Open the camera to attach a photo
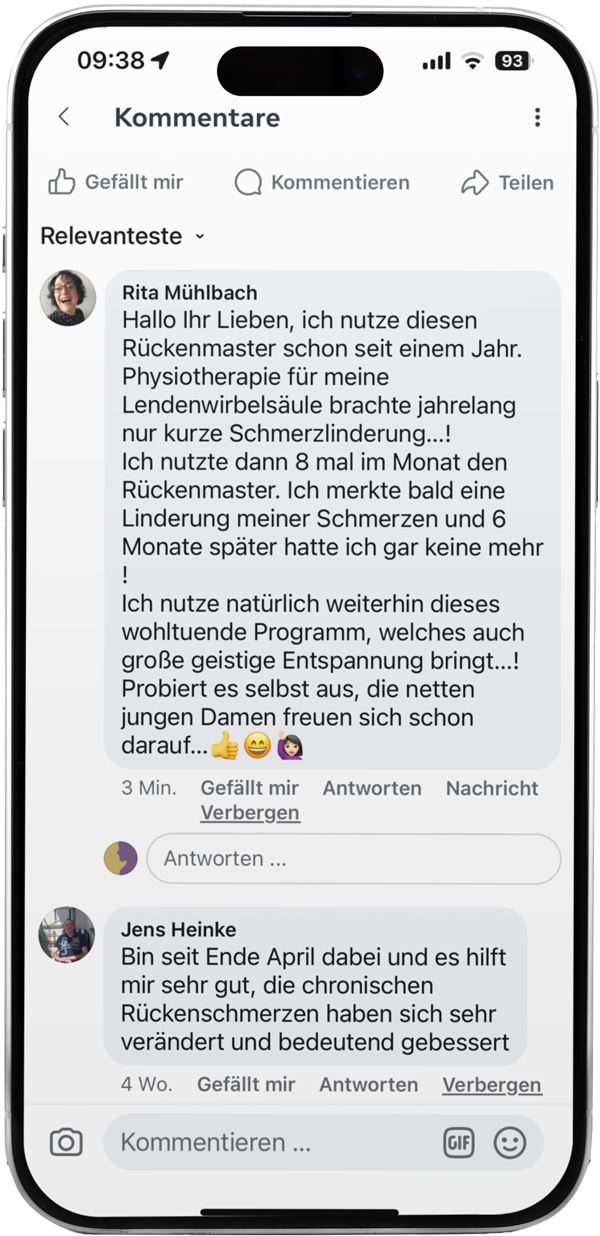The height and width of the screenshot is (1236, 600). tap(66, 1142)
